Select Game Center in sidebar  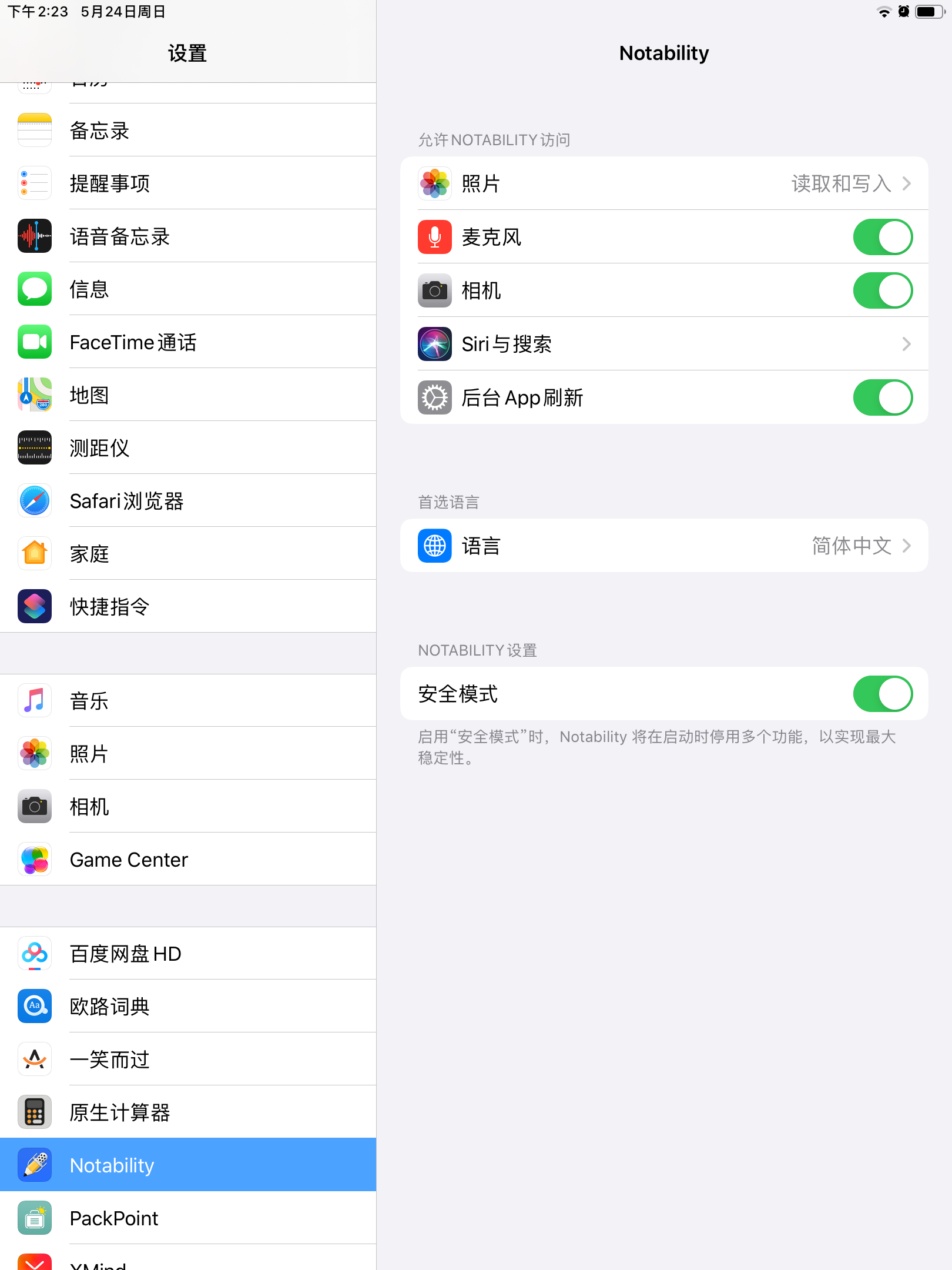click(x=188, y=860)
